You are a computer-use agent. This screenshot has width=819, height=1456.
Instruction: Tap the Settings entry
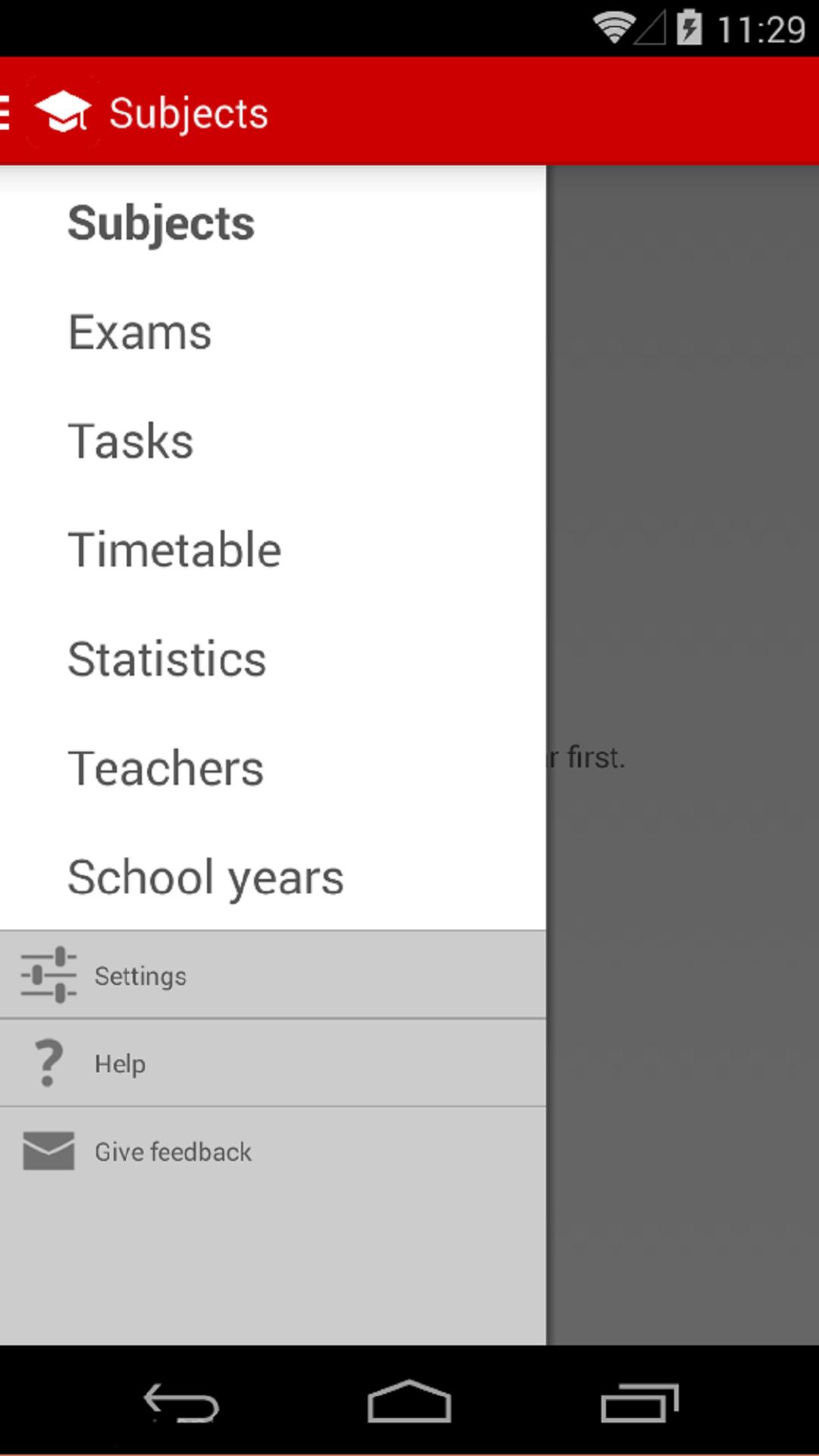click(141, 975)
